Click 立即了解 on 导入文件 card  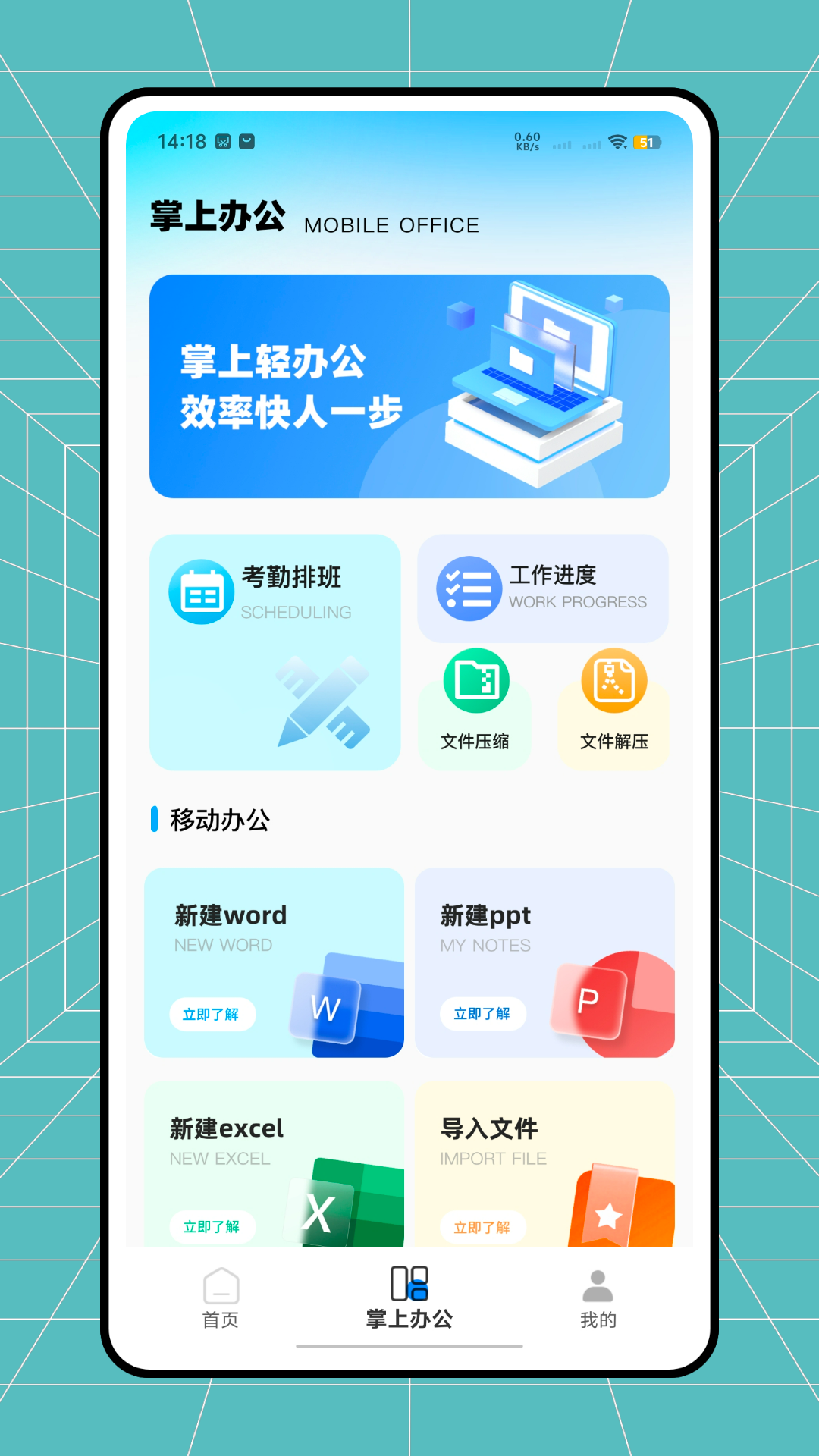pos(482,1226)
